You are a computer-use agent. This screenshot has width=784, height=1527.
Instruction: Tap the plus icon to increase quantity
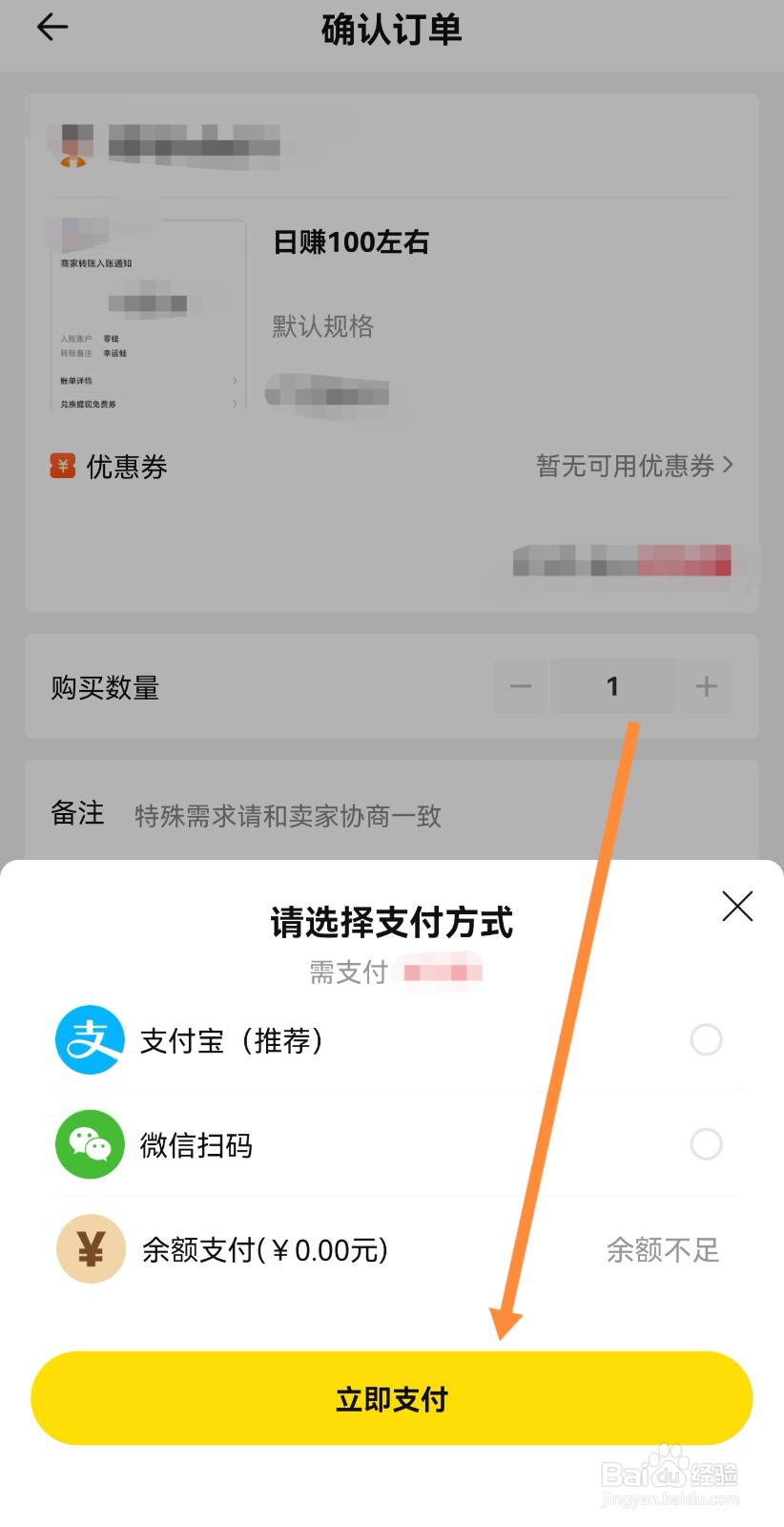pos(706,686)
